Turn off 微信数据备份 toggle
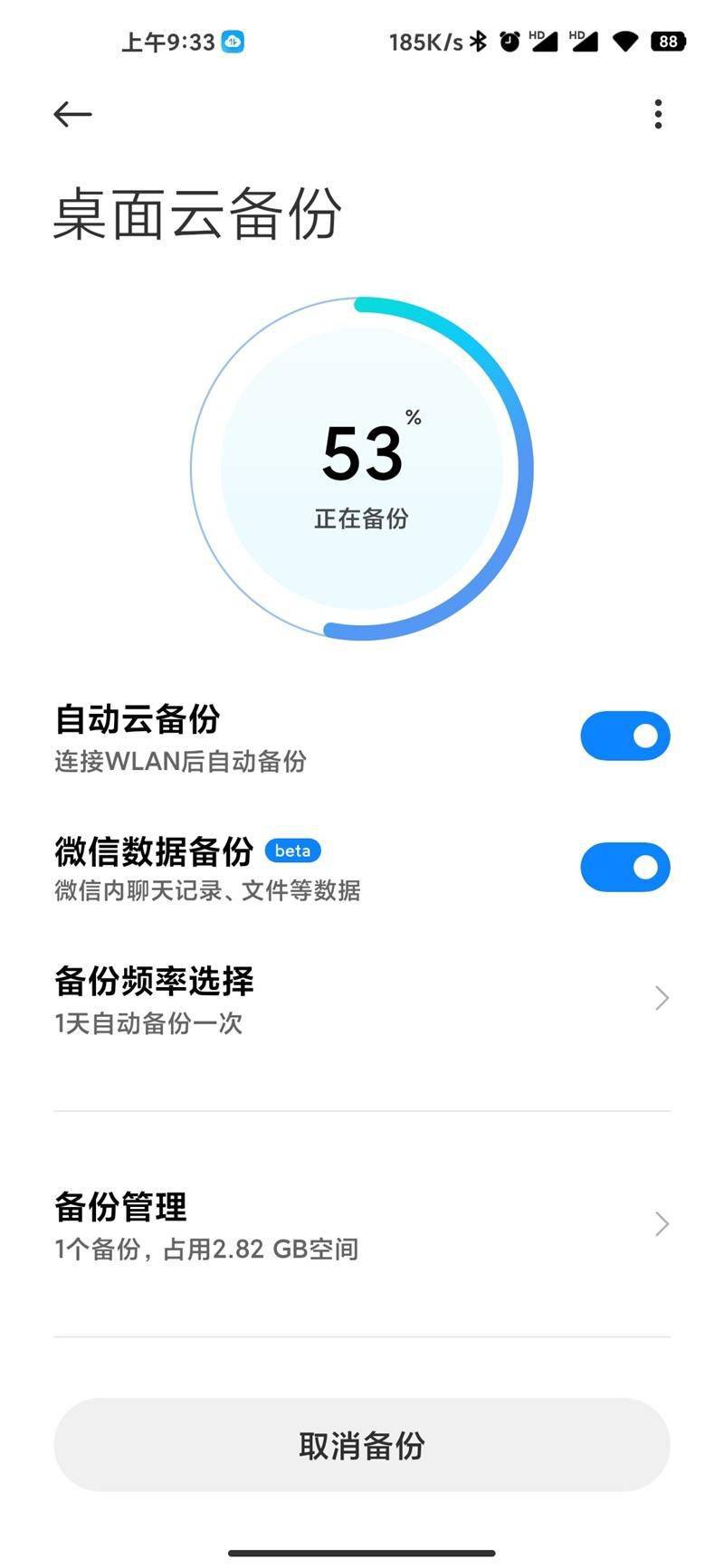Viewport: 724px width, 1568px height. [x=625, y=868]
